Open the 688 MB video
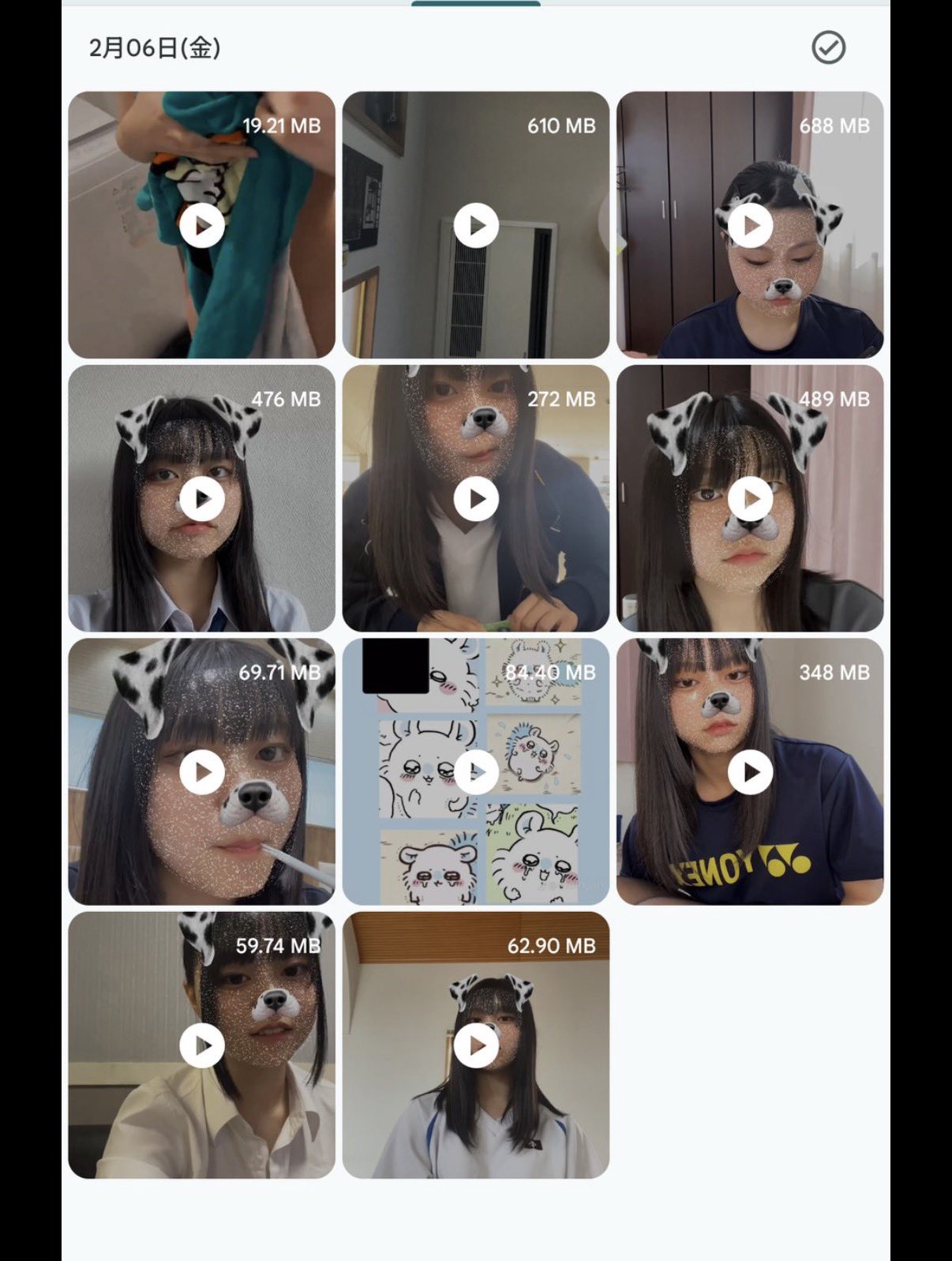 pyautogui.click(x=750, y=226)
